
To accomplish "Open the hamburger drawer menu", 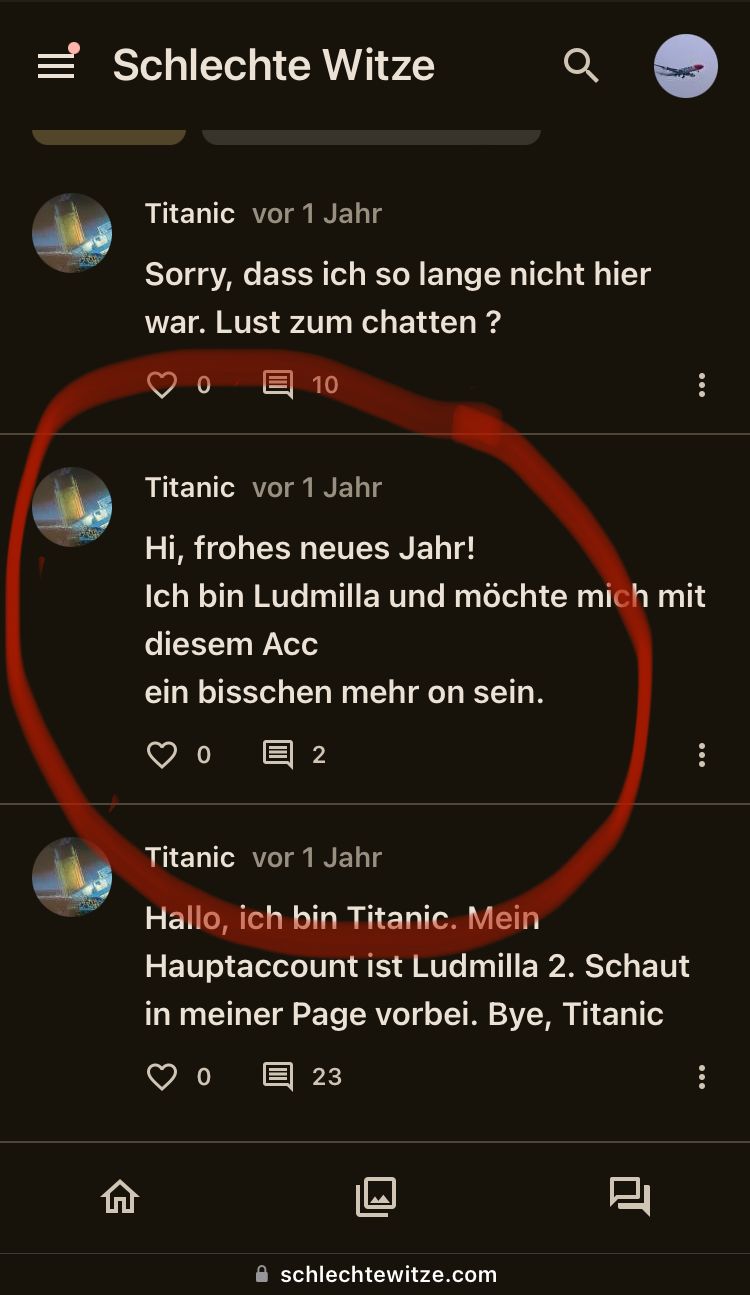I will point(56,66).
